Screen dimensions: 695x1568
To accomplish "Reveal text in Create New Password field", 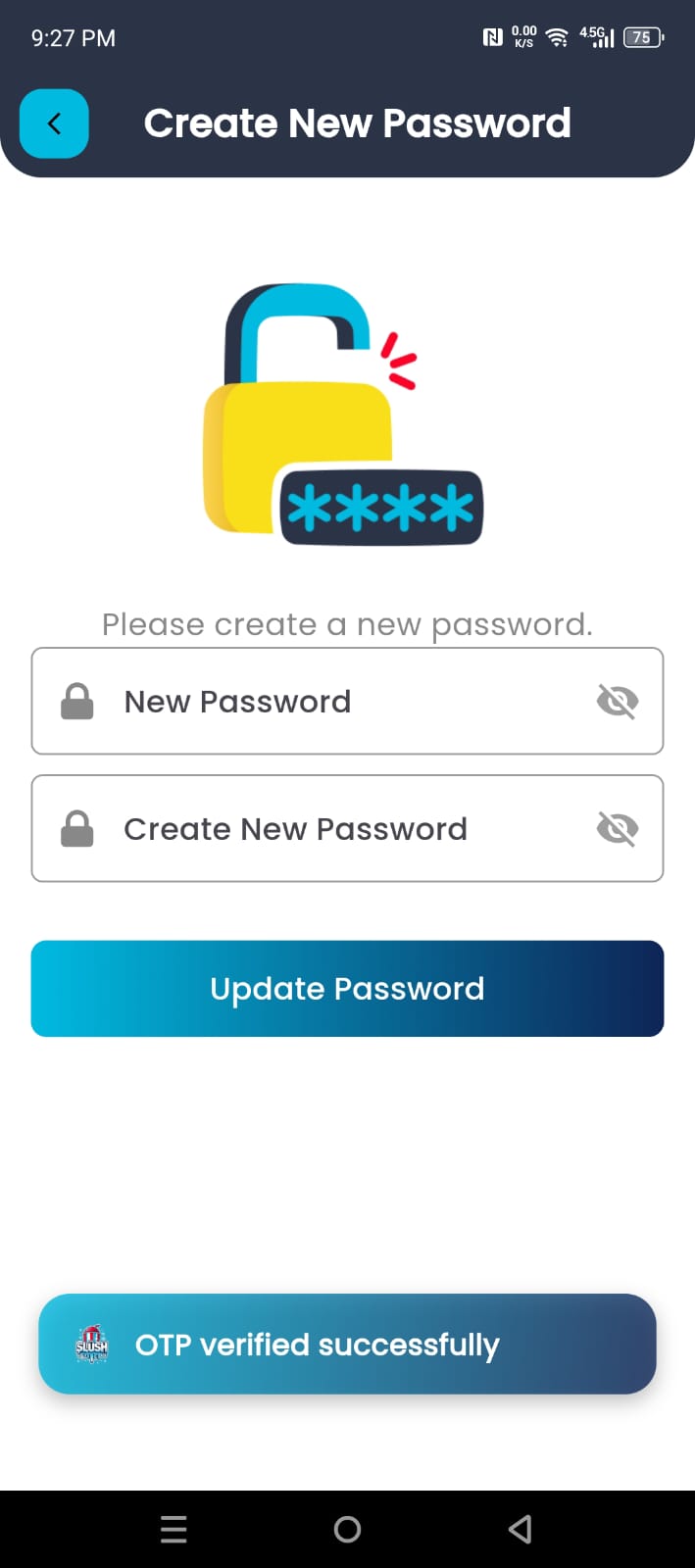I will (x=618, y=829).
